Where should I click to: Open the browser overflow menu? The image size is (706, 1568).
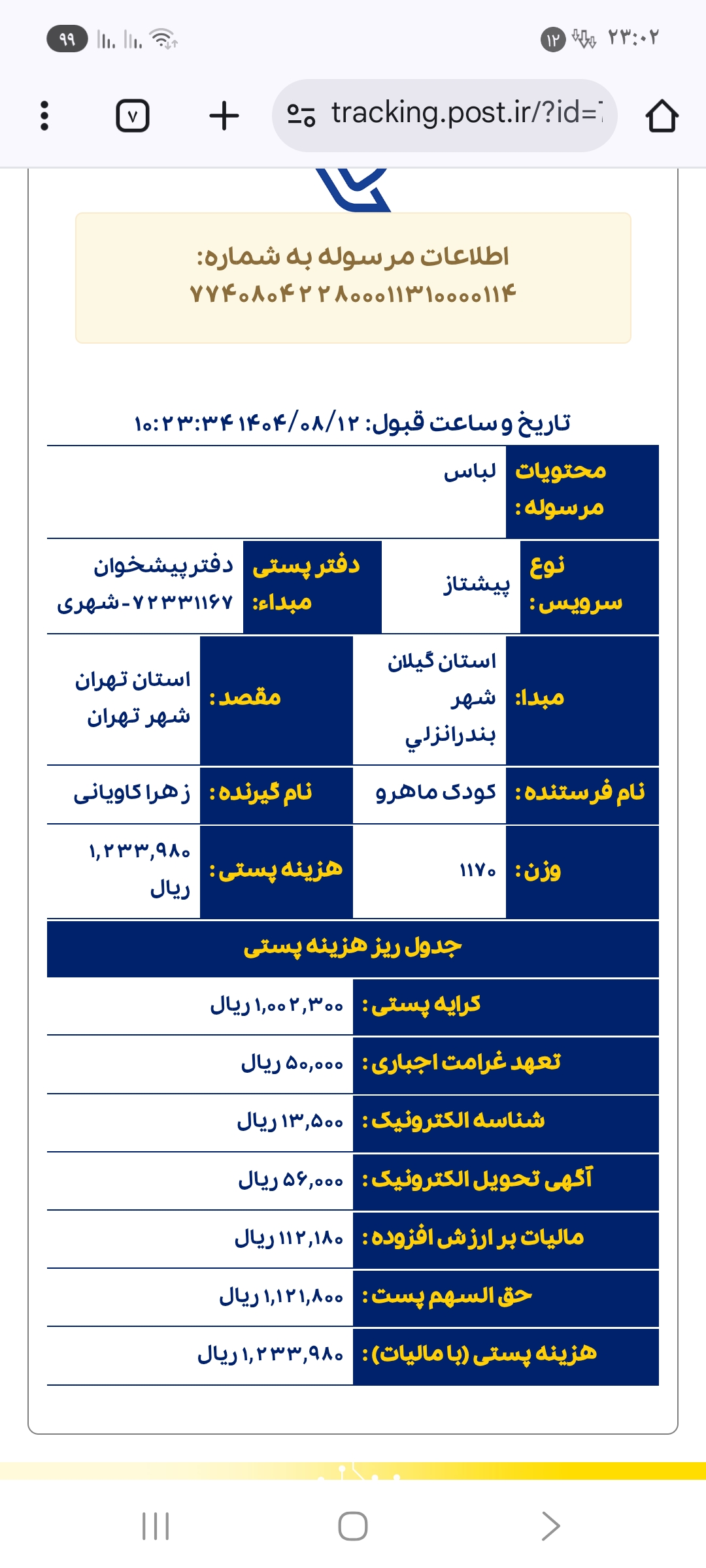point(44,116)
